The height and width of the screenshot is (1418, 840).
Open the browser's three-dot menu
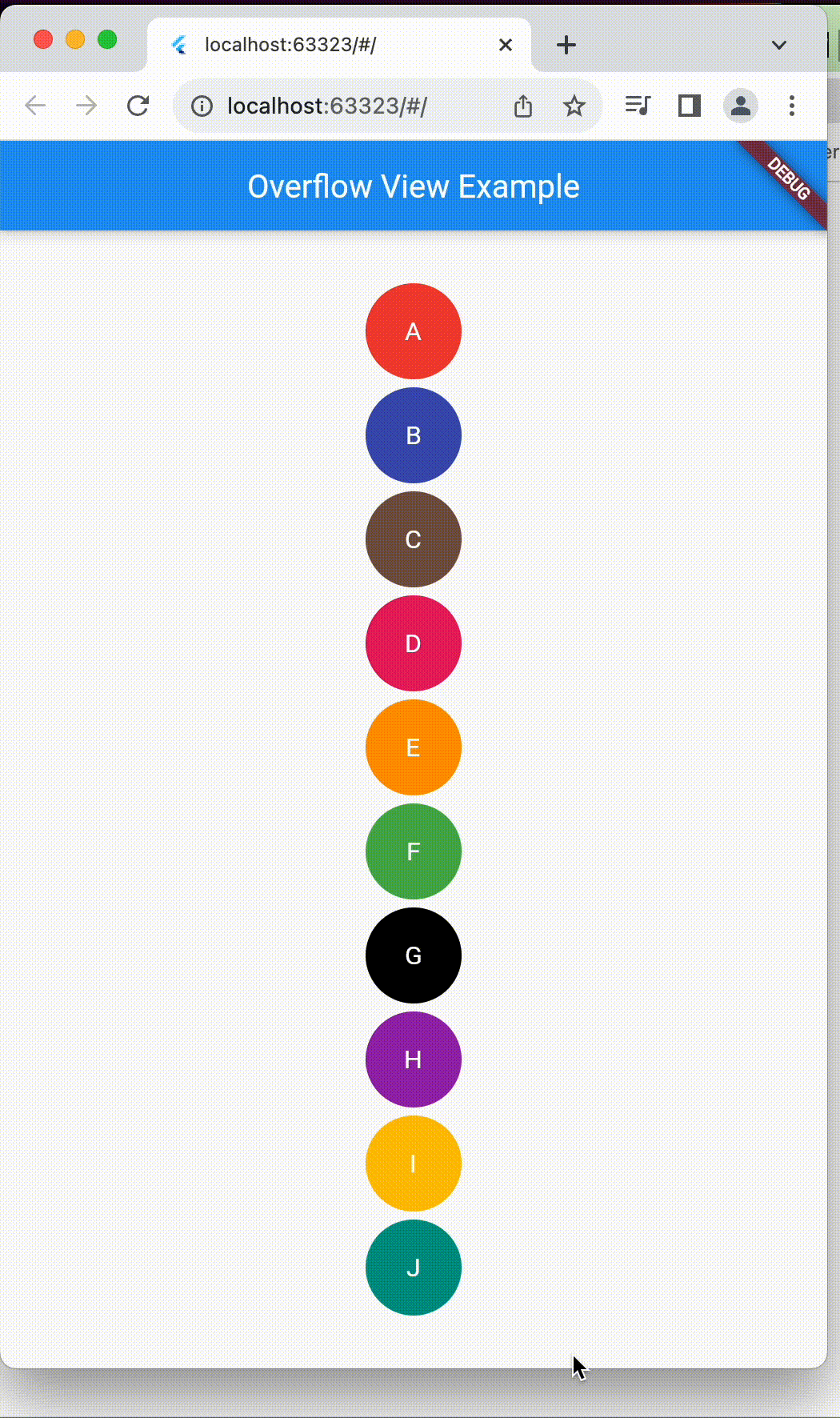click(792, 106)
